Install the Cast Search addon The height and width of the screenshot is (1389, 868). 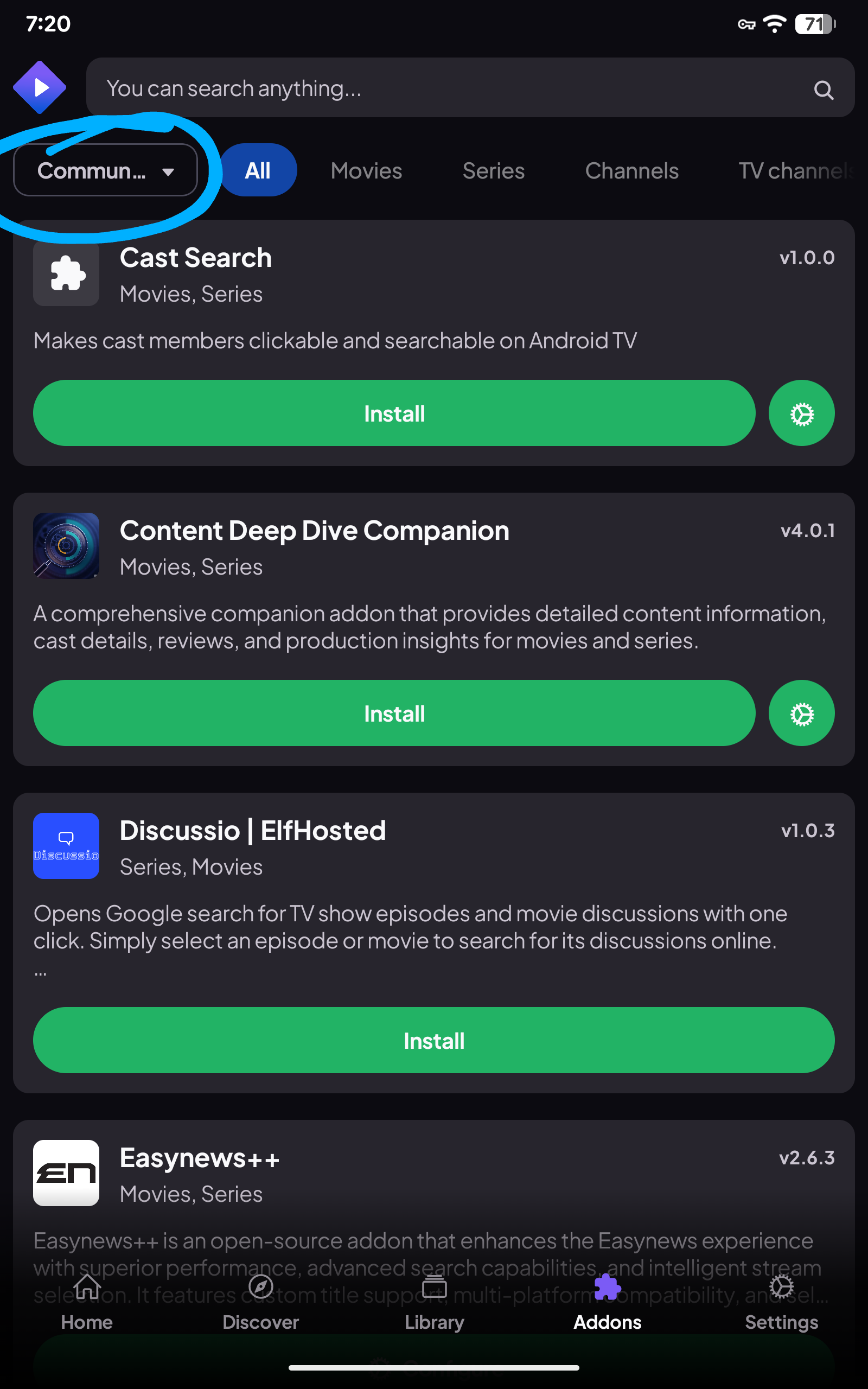[x=394, y=413]
